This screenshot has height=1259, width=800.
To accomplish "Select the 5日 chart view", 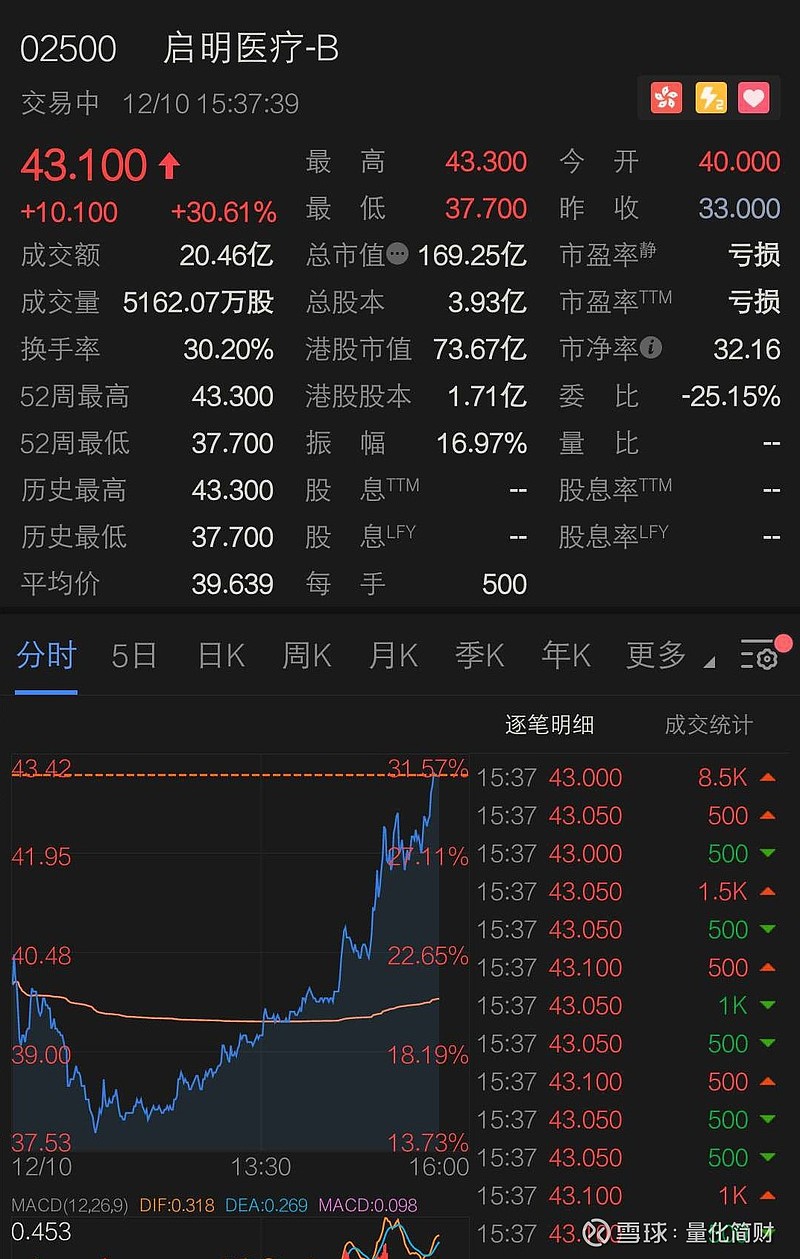I will (132, 655).
